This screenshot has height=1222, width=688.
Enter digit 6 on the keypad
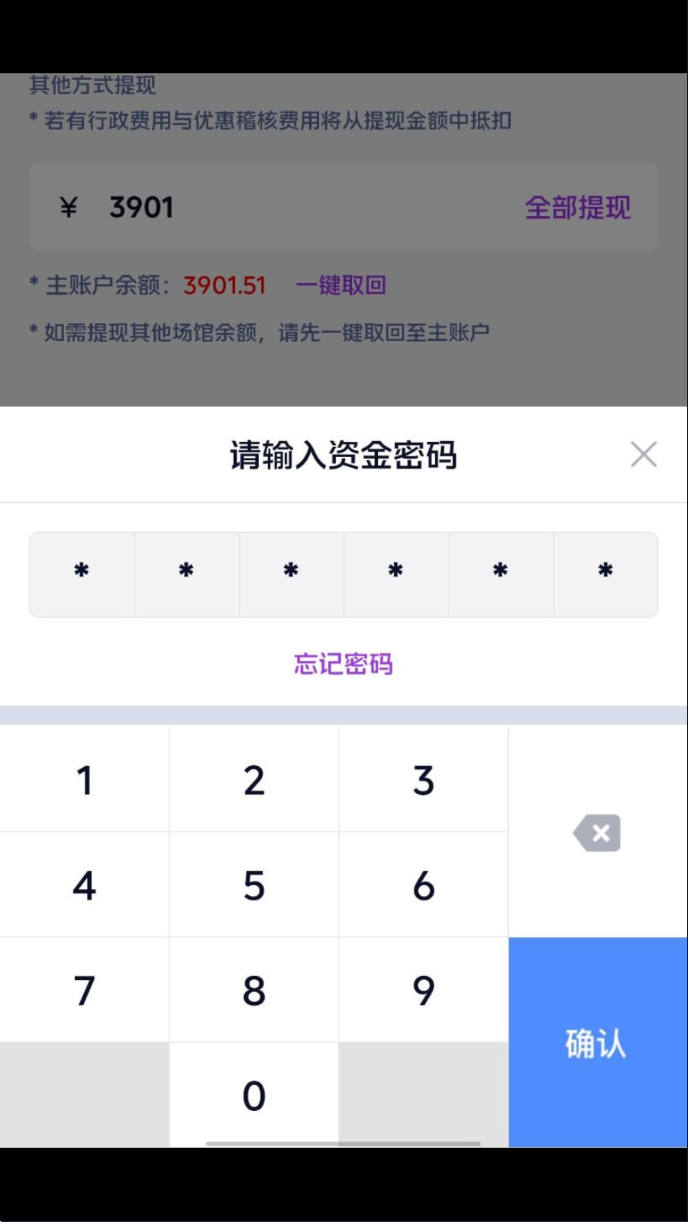[x=424, y=885]
